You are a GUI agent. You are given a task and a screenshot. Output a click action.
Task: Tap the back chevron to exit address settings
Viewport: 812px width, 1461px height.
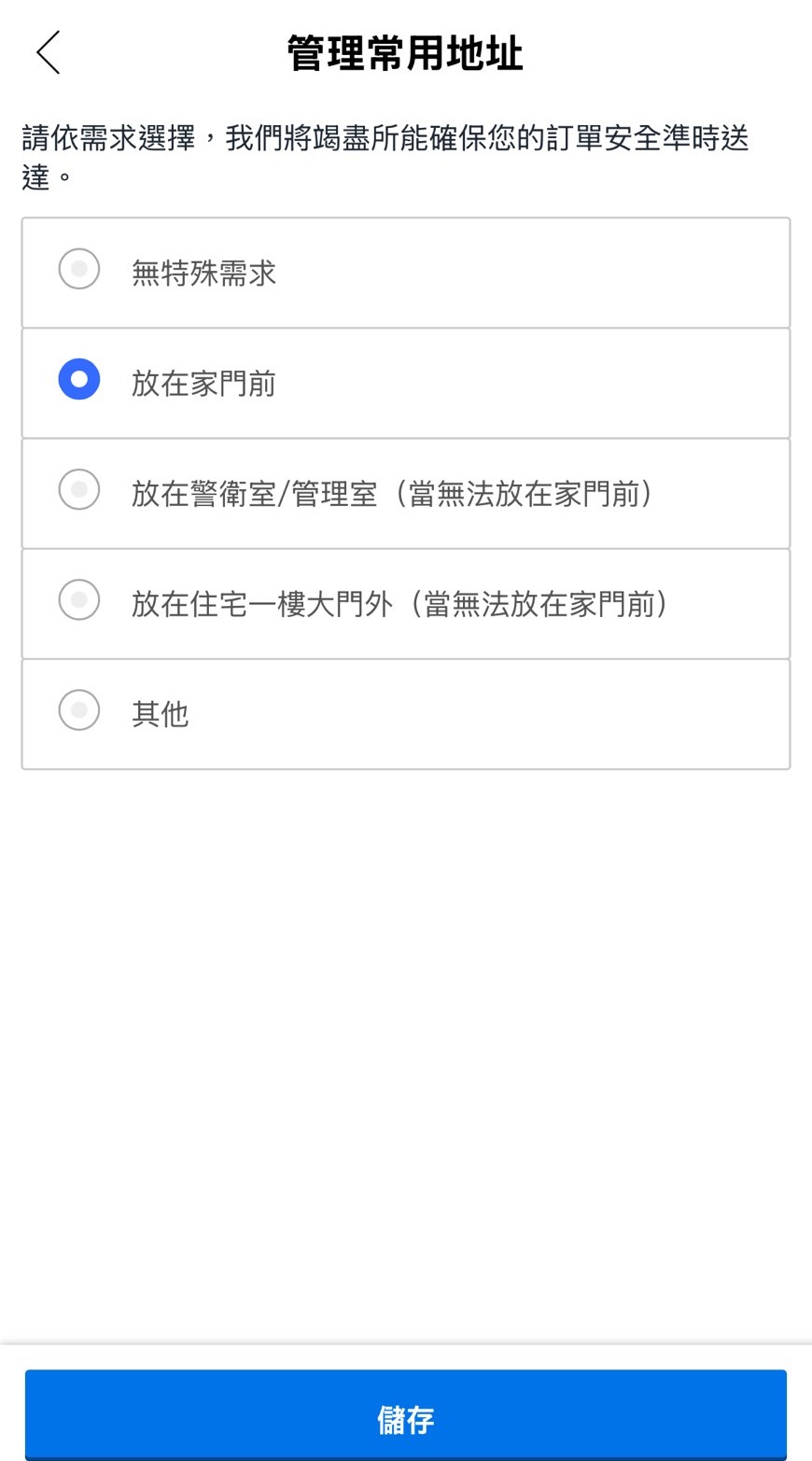point(47,52)
